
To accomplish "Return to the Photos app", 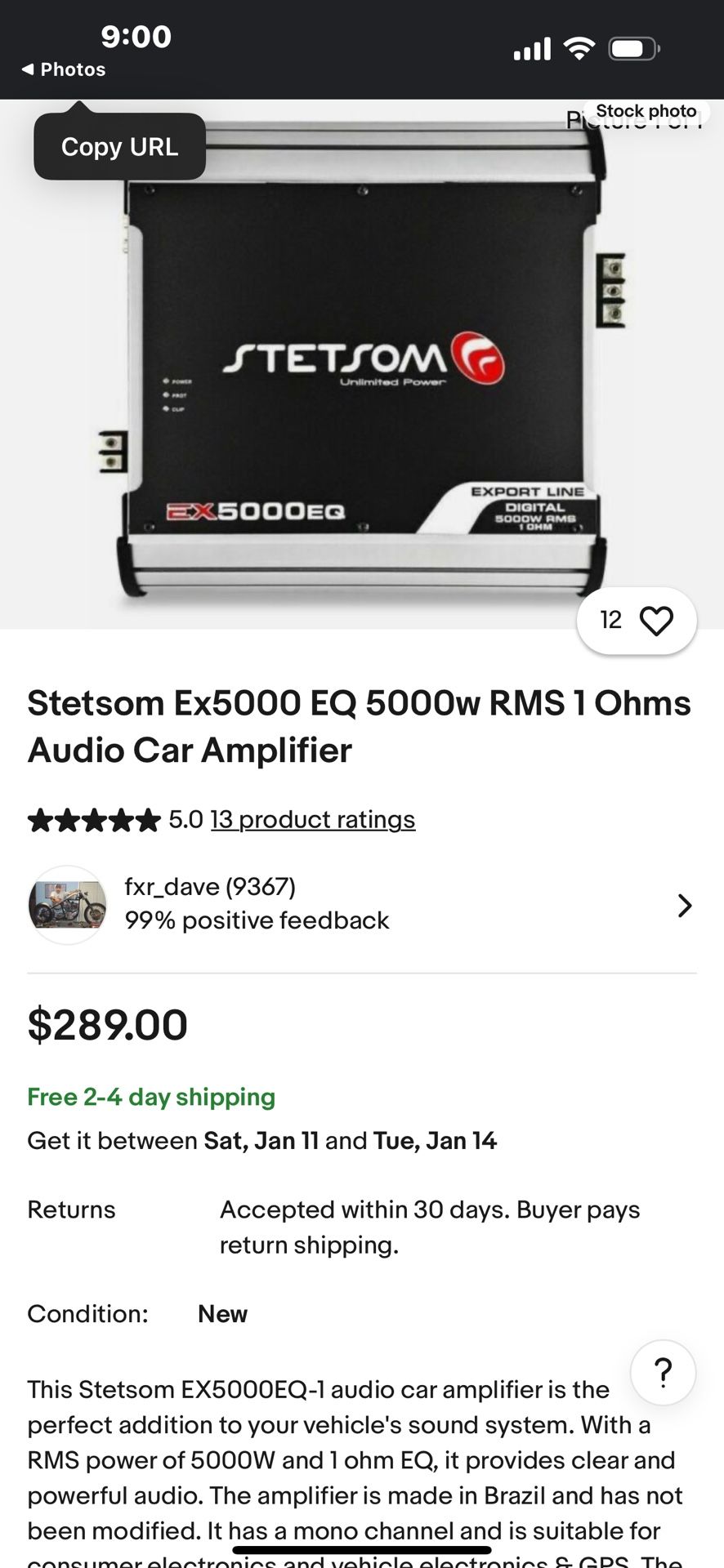I will coord(64,69).
